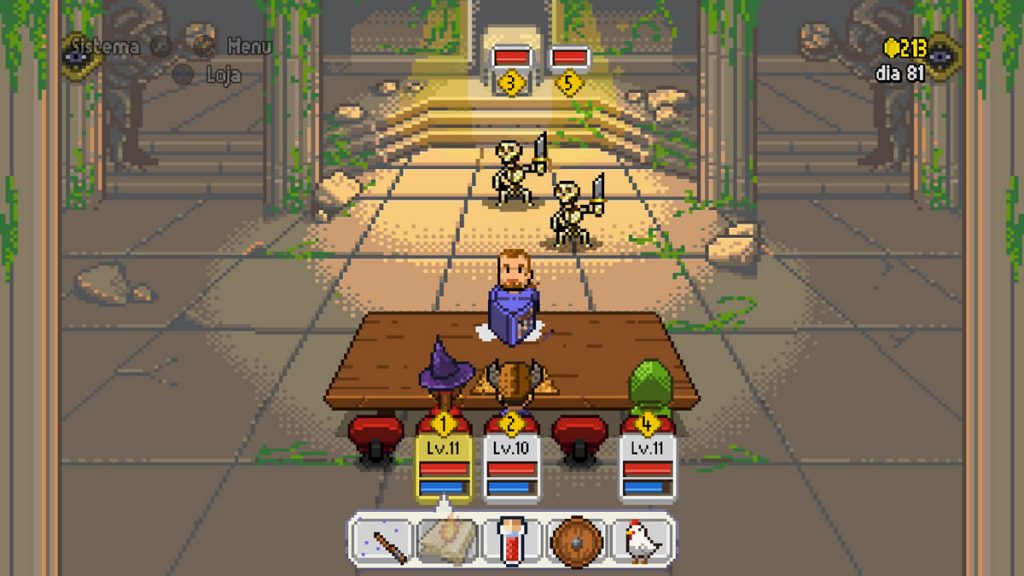The width and height of the screenshot is (1024, 576).
Task: Choose the spellbook skills action
Action: [x=445, y=541]
